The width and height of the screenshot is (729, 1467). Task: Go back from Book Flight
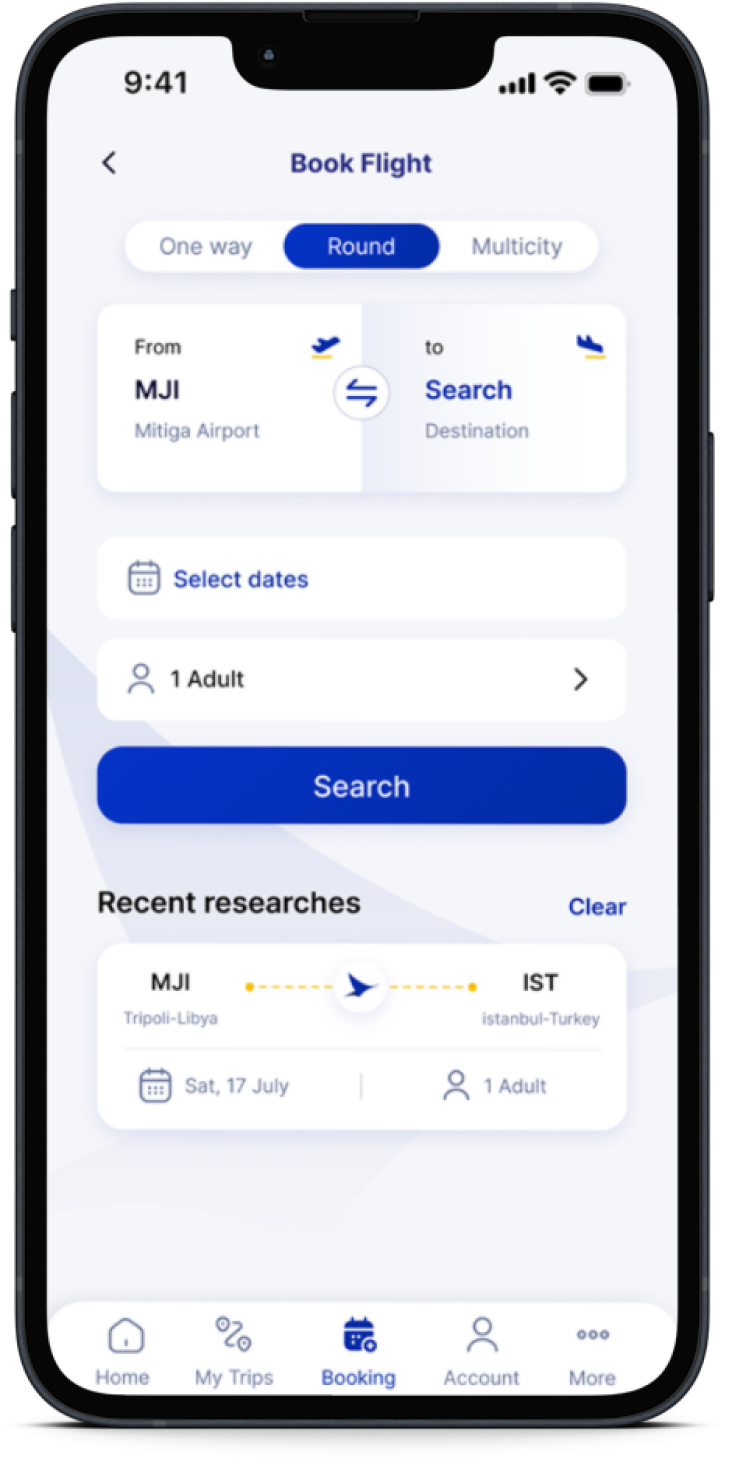tap(109, 163)
